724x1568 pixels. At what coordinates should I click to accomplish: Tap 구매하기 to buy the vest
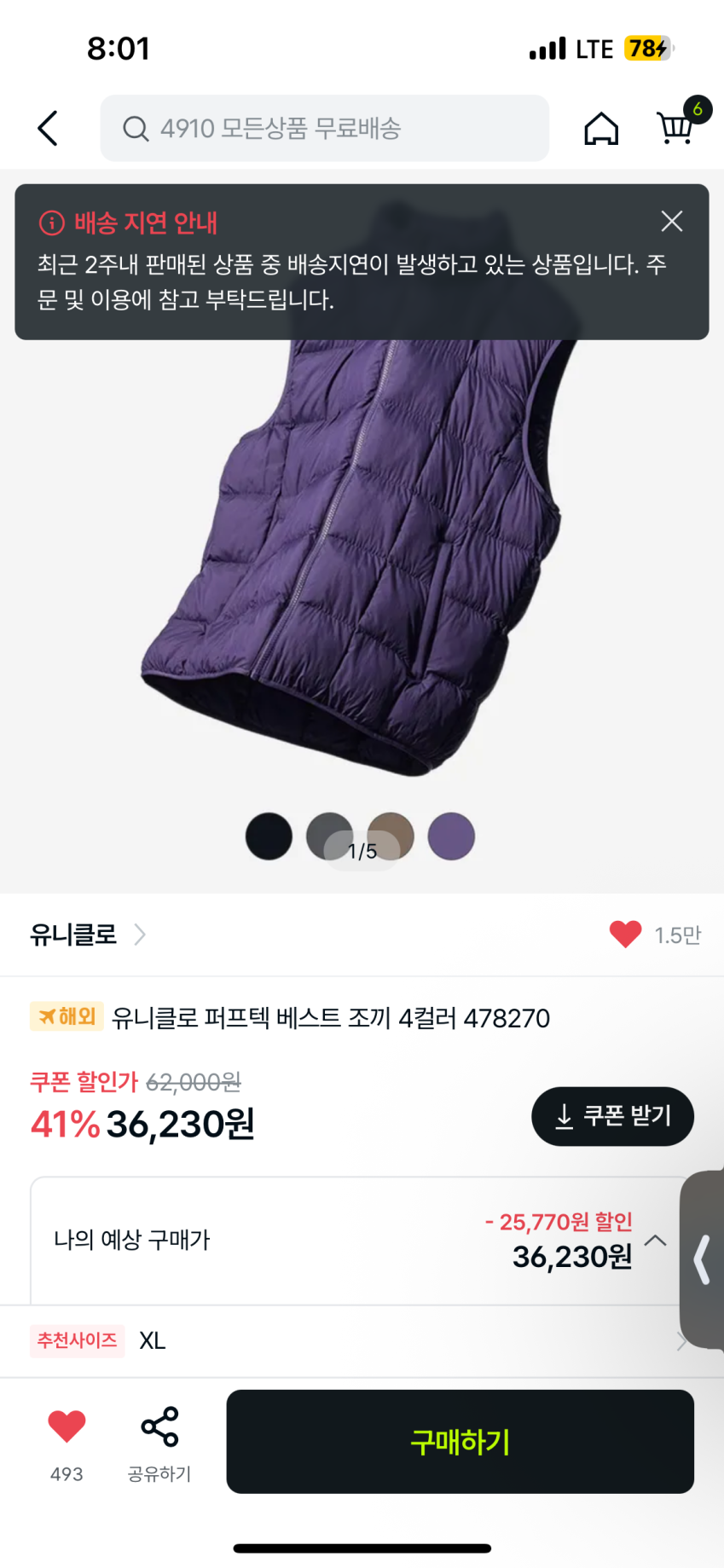tap(460, 1442)
